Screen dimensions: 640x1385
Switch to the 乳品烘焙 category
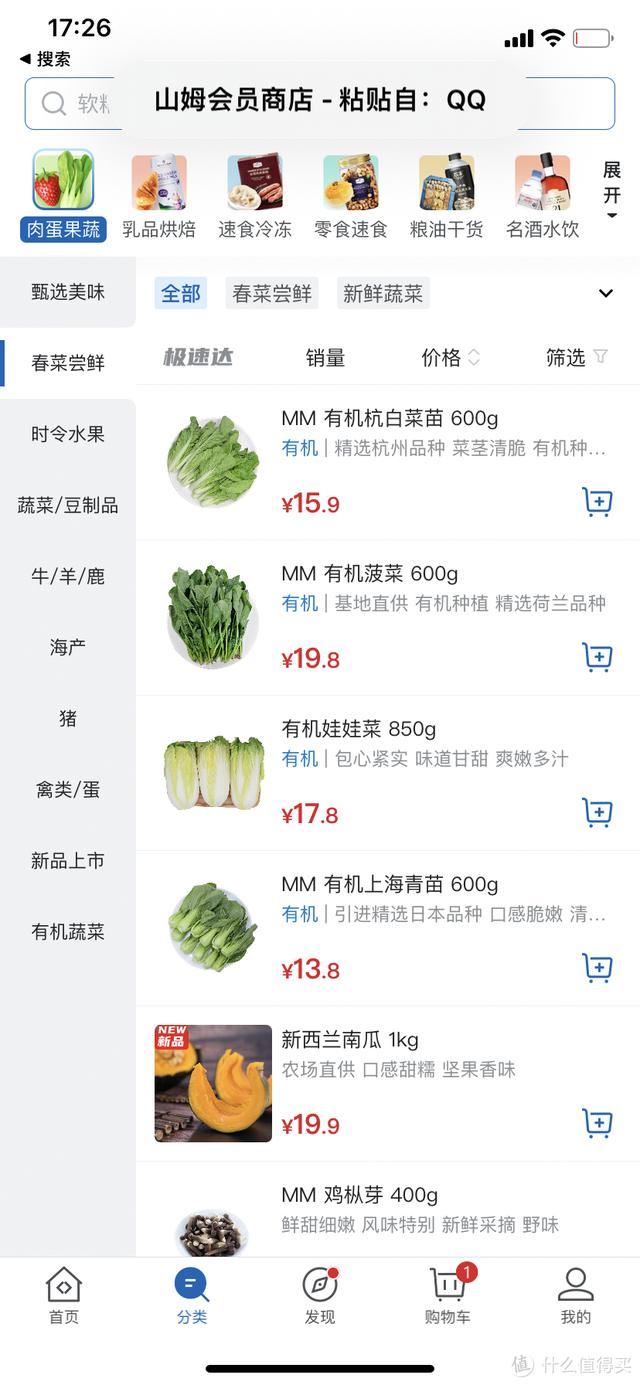[x=159, y=197]
